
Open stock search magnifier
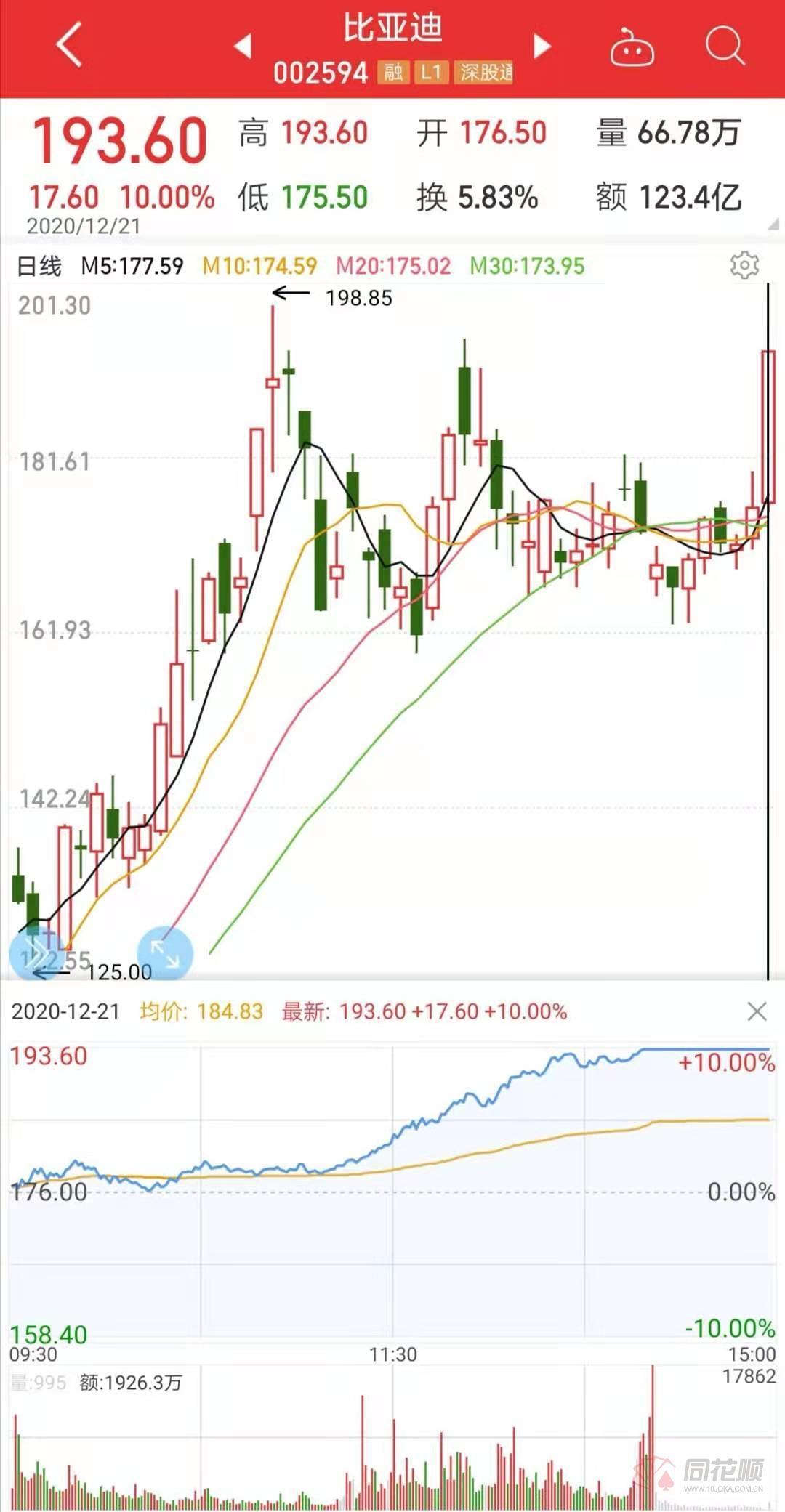(x=725, y=47)
